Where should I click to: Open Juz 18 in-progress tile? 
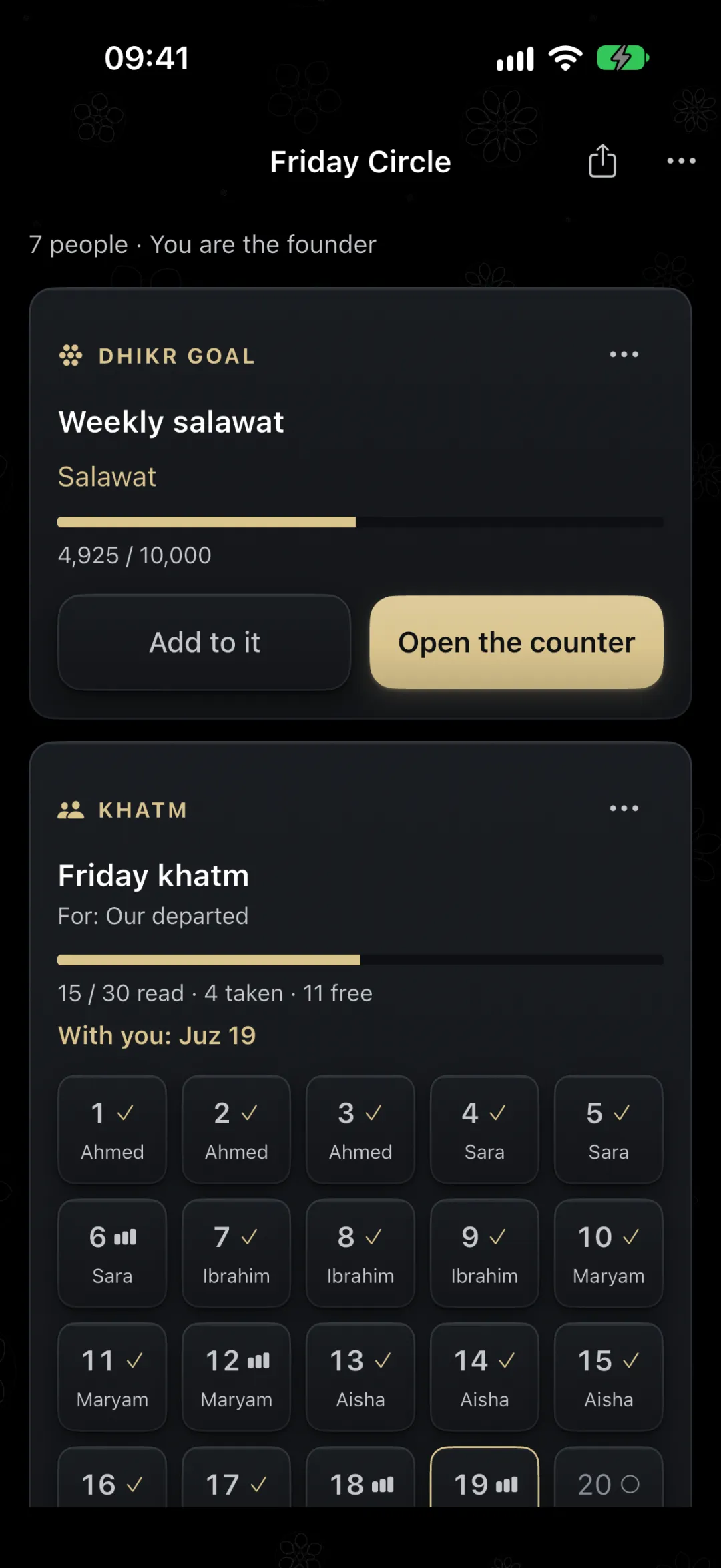(360, 1477)
